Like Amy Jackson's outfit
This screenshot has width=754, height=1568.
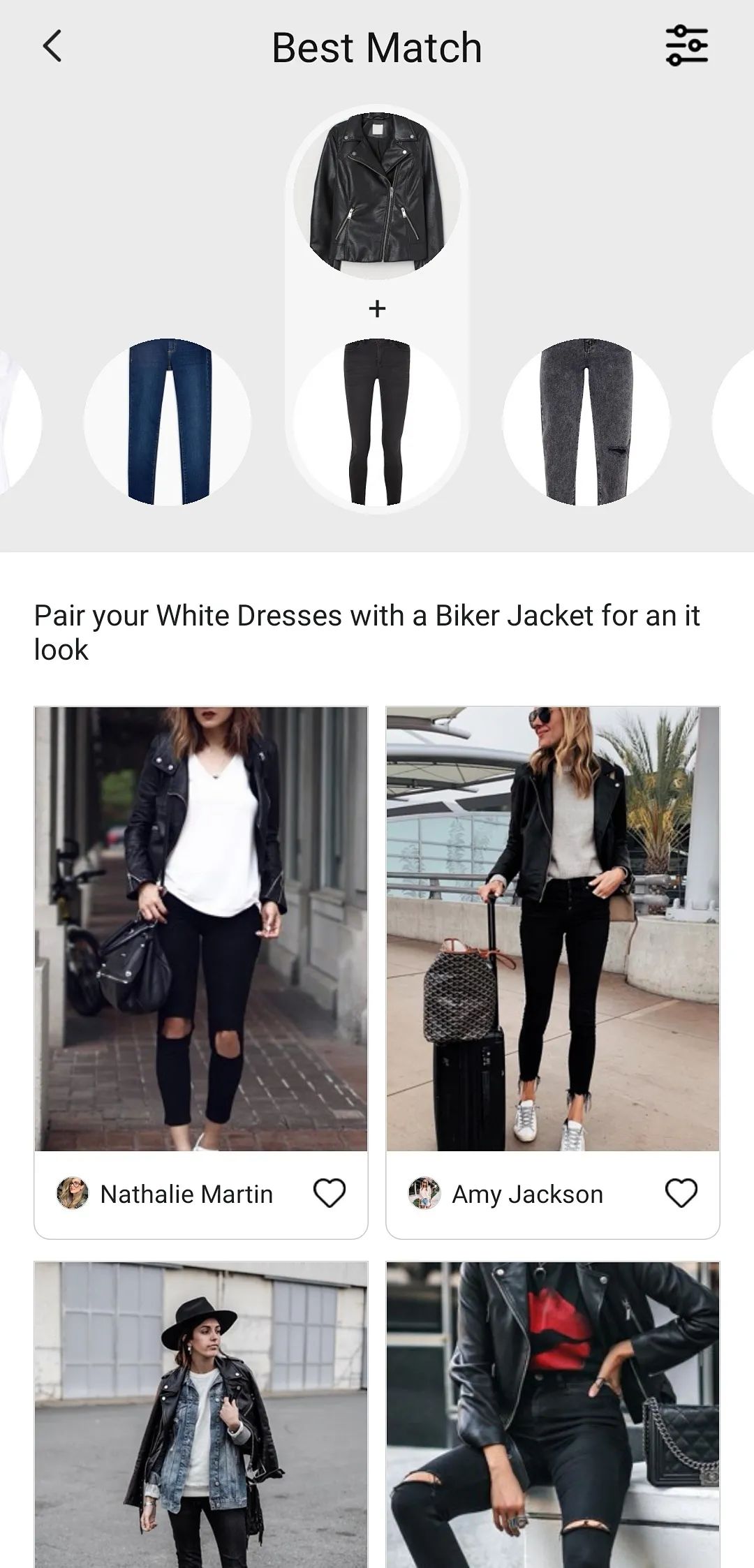[x=681, y=1193]
